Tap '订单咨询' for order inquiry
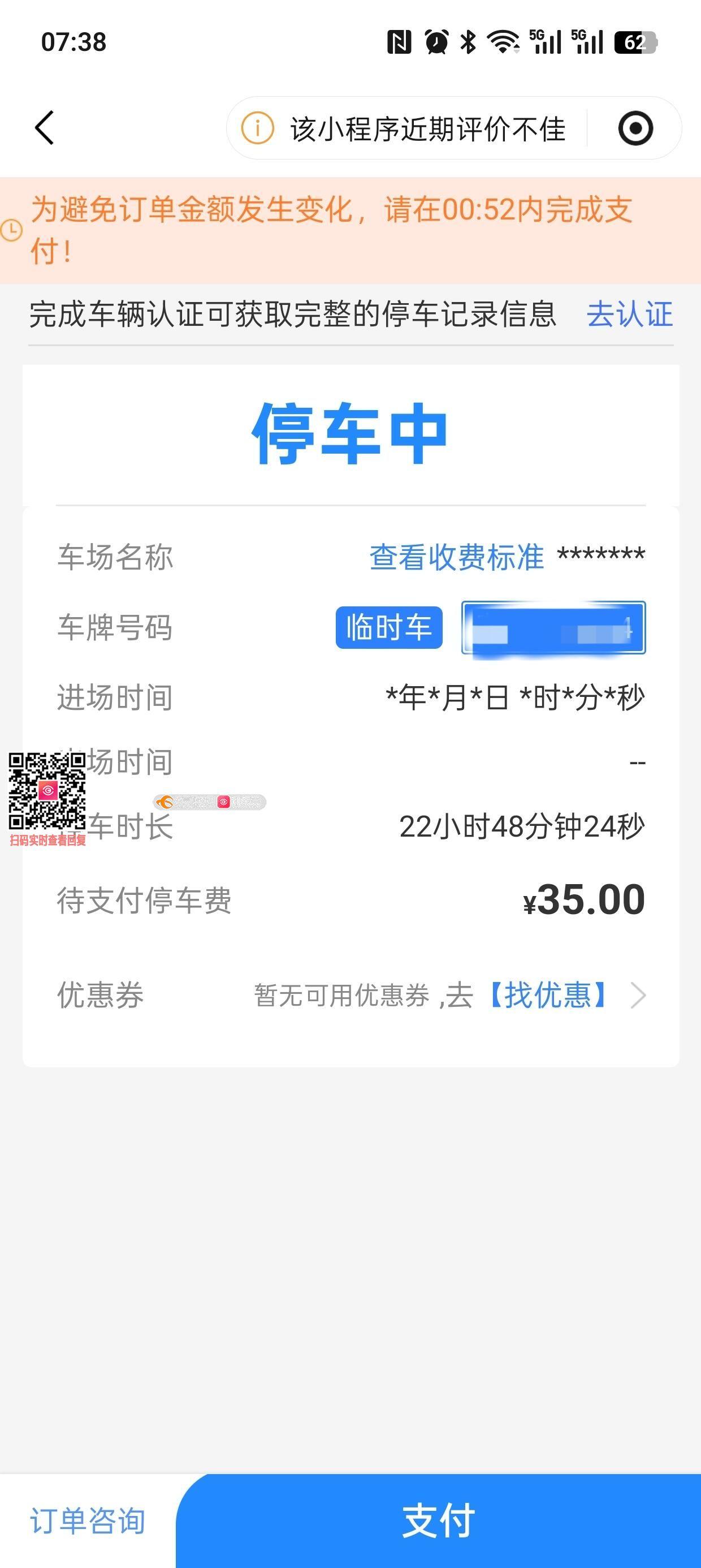 coord(88,1520)
